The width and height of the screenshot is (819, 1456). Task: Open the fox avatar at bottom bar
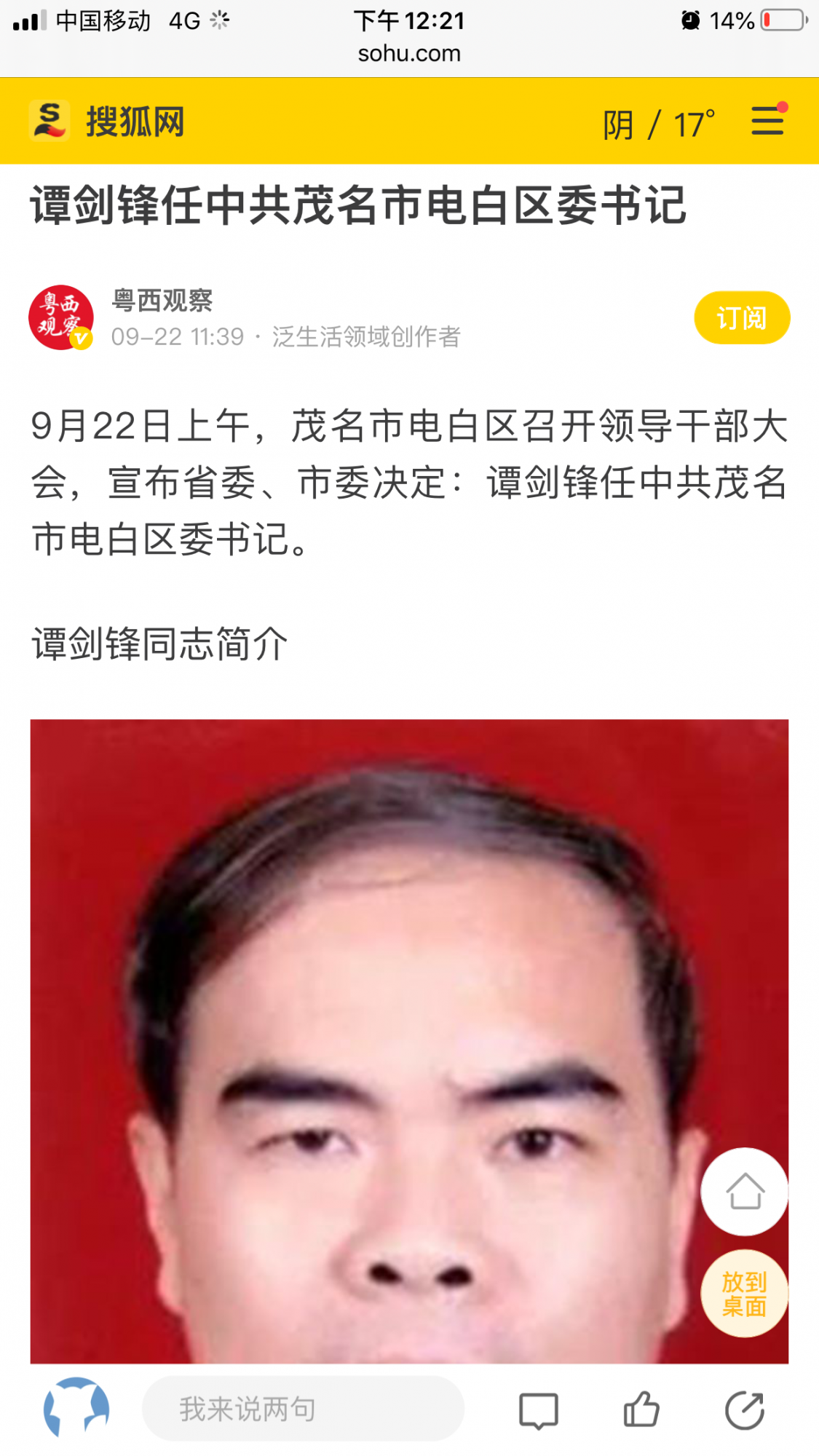(76, 1407)
